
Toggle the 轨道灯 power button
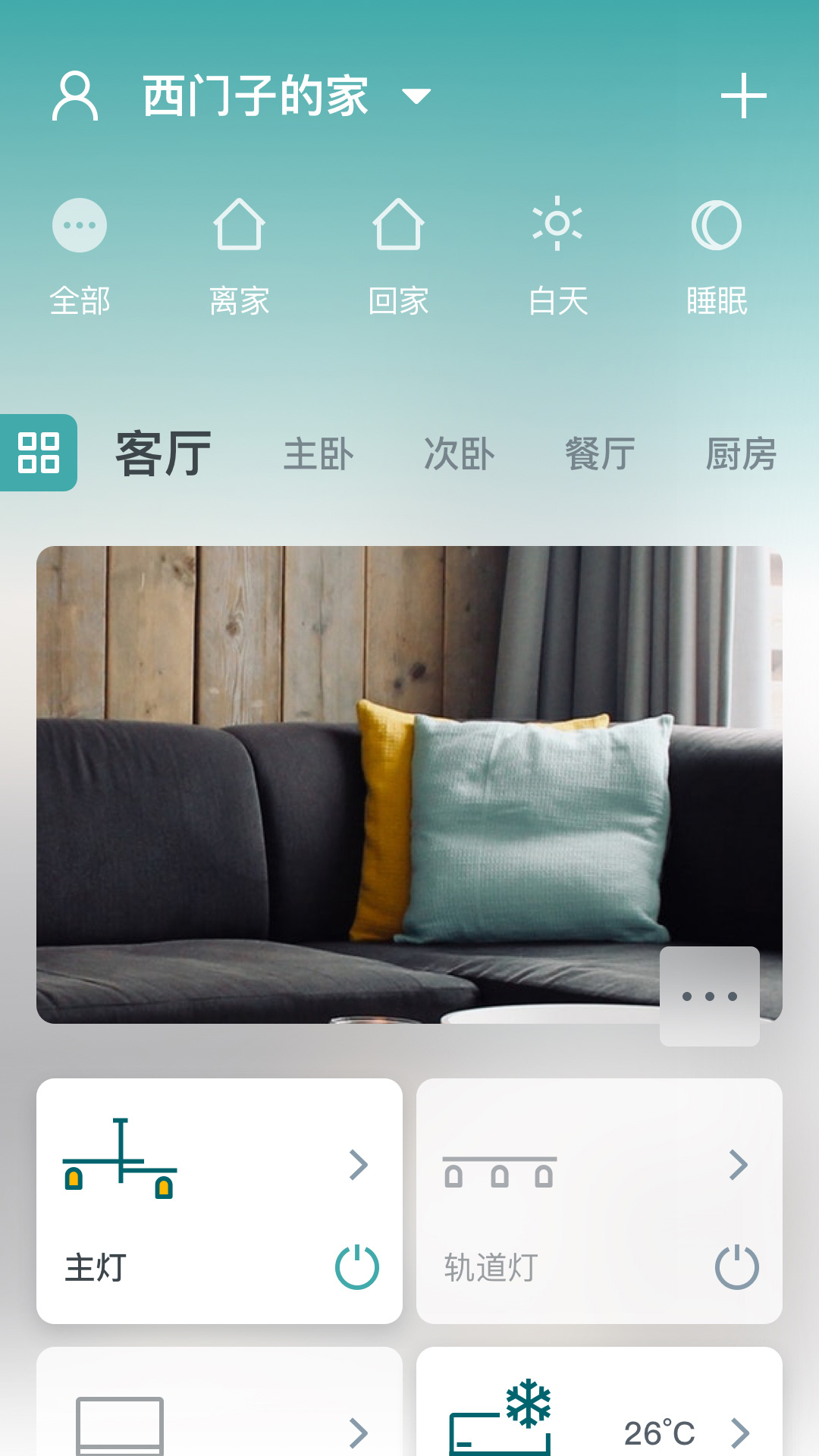pos(736,1267)
